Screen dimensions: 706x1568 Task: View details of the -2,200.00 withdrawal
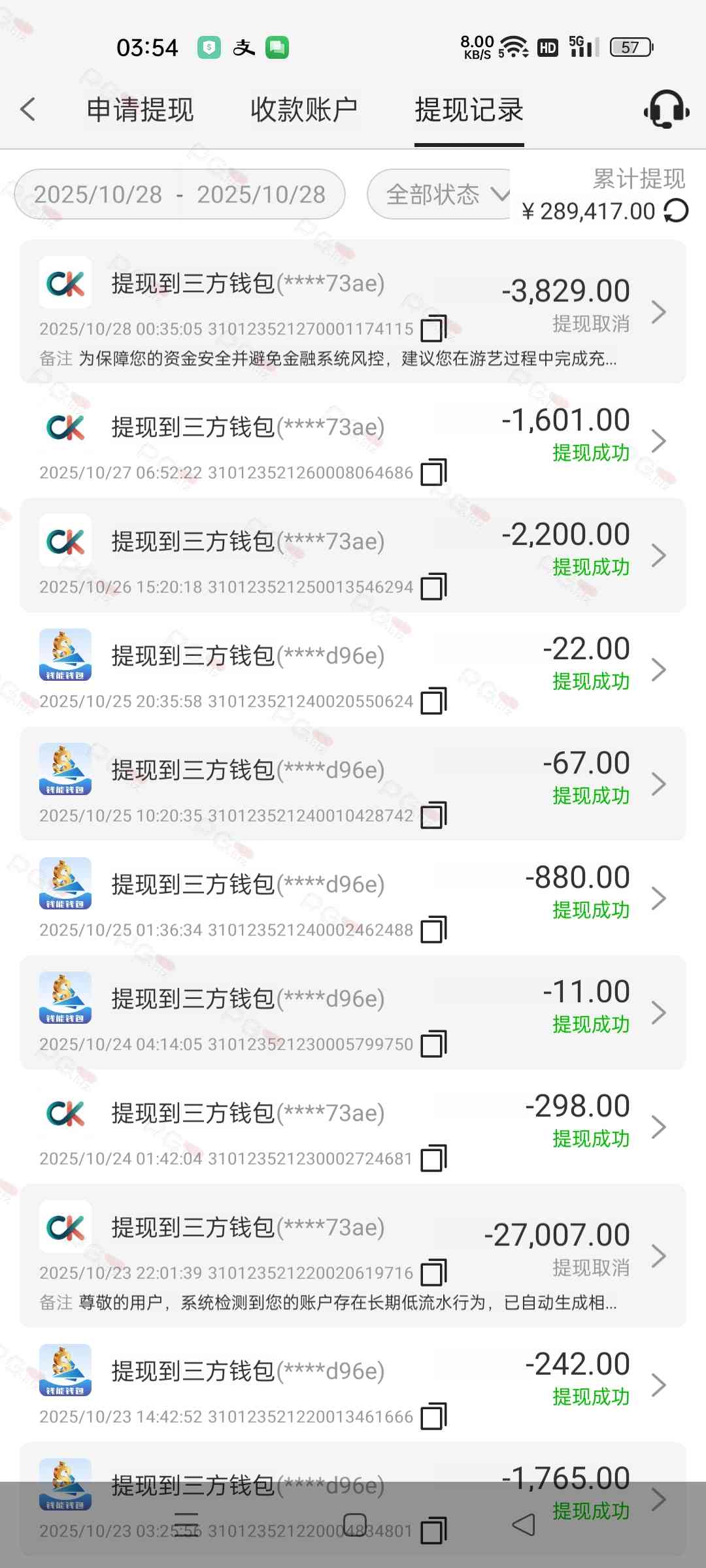(x=353, y=555)
